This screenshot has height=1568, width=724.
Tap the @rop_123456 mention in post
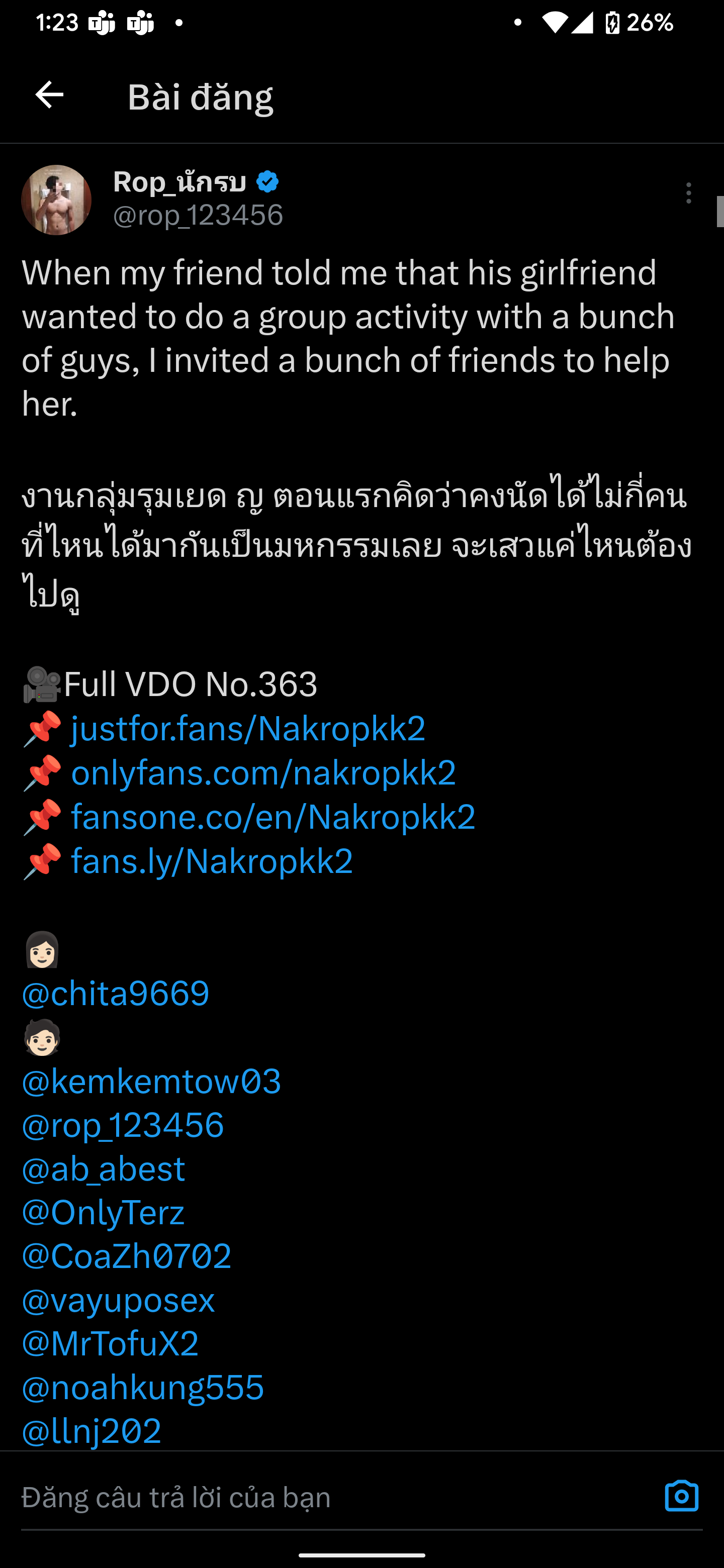(123, 1125)
